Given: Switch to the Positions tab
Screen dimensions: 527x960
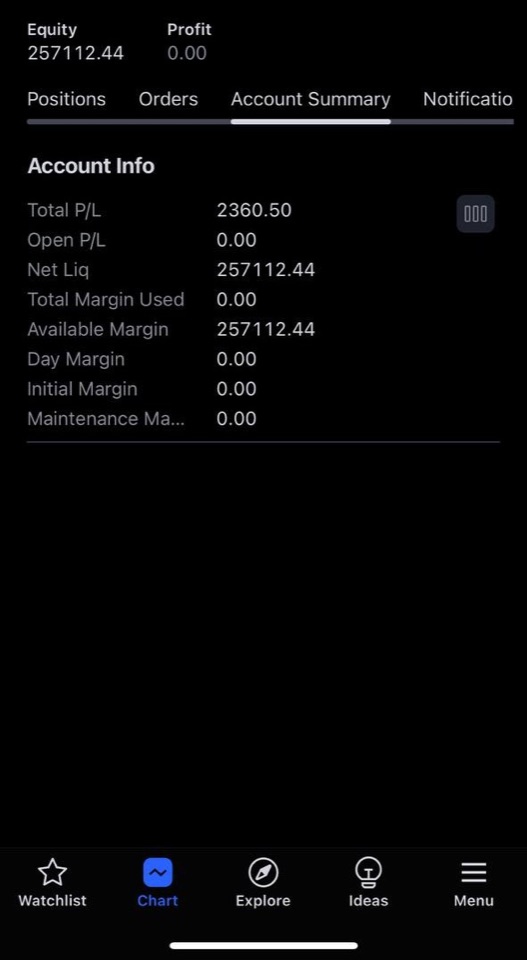Looking at the screenshot, I should pos(66,99).
